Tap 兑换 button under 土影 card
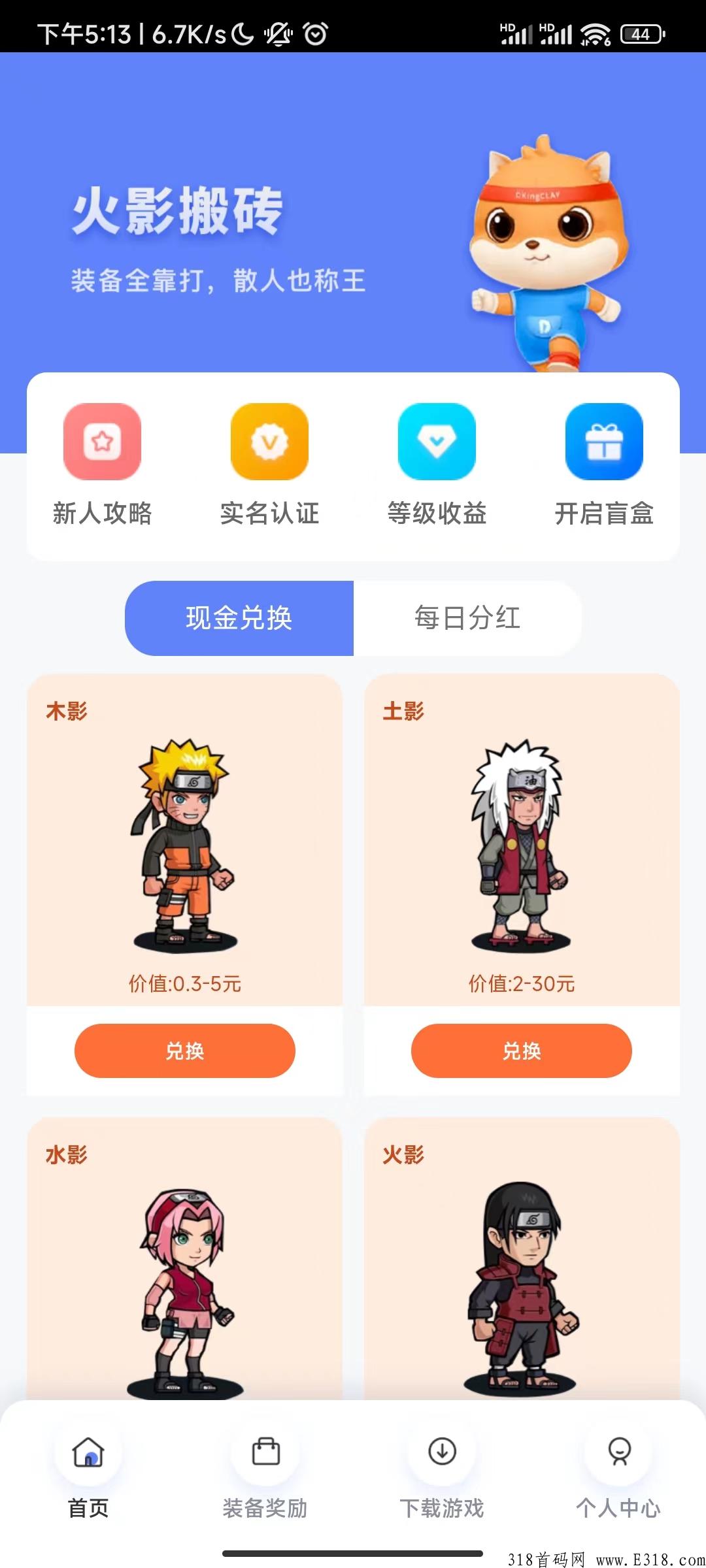The image size is (706, 1568). click(x=522, y=1051)
